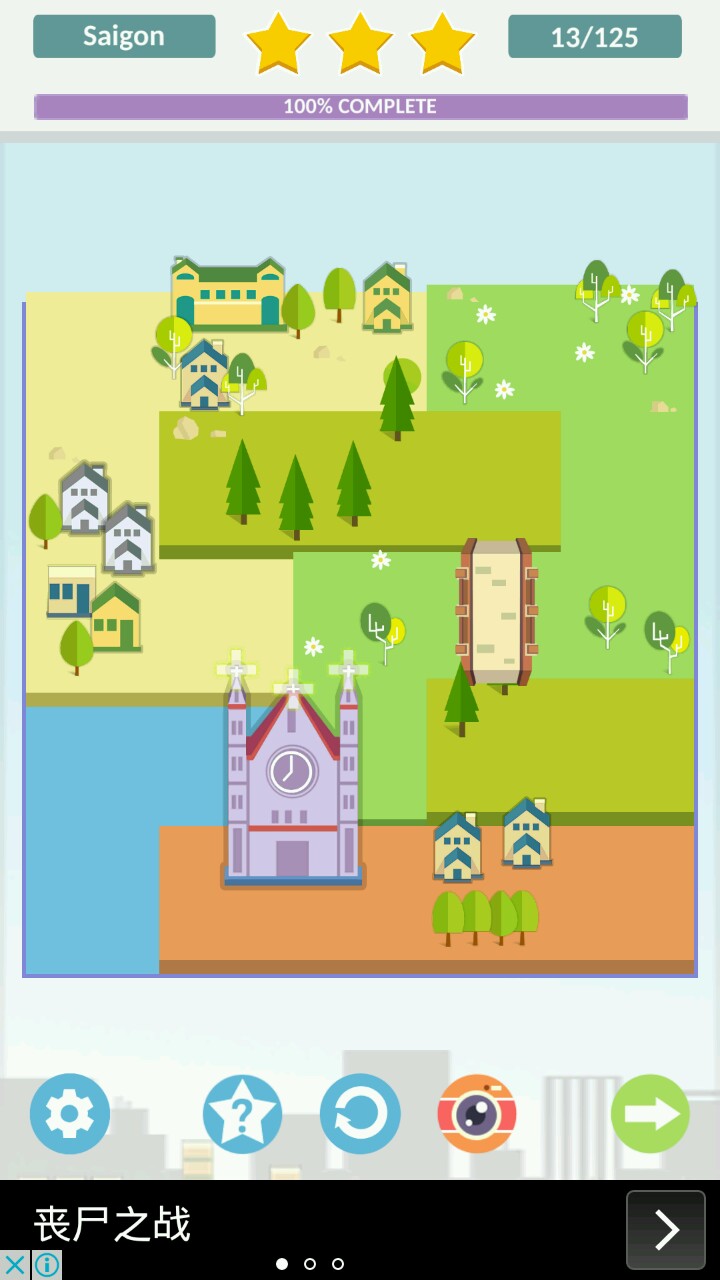The width and height of the screenshot is (720, 1280).
Task: Open the ad info icon
Action: (47, 1265)
